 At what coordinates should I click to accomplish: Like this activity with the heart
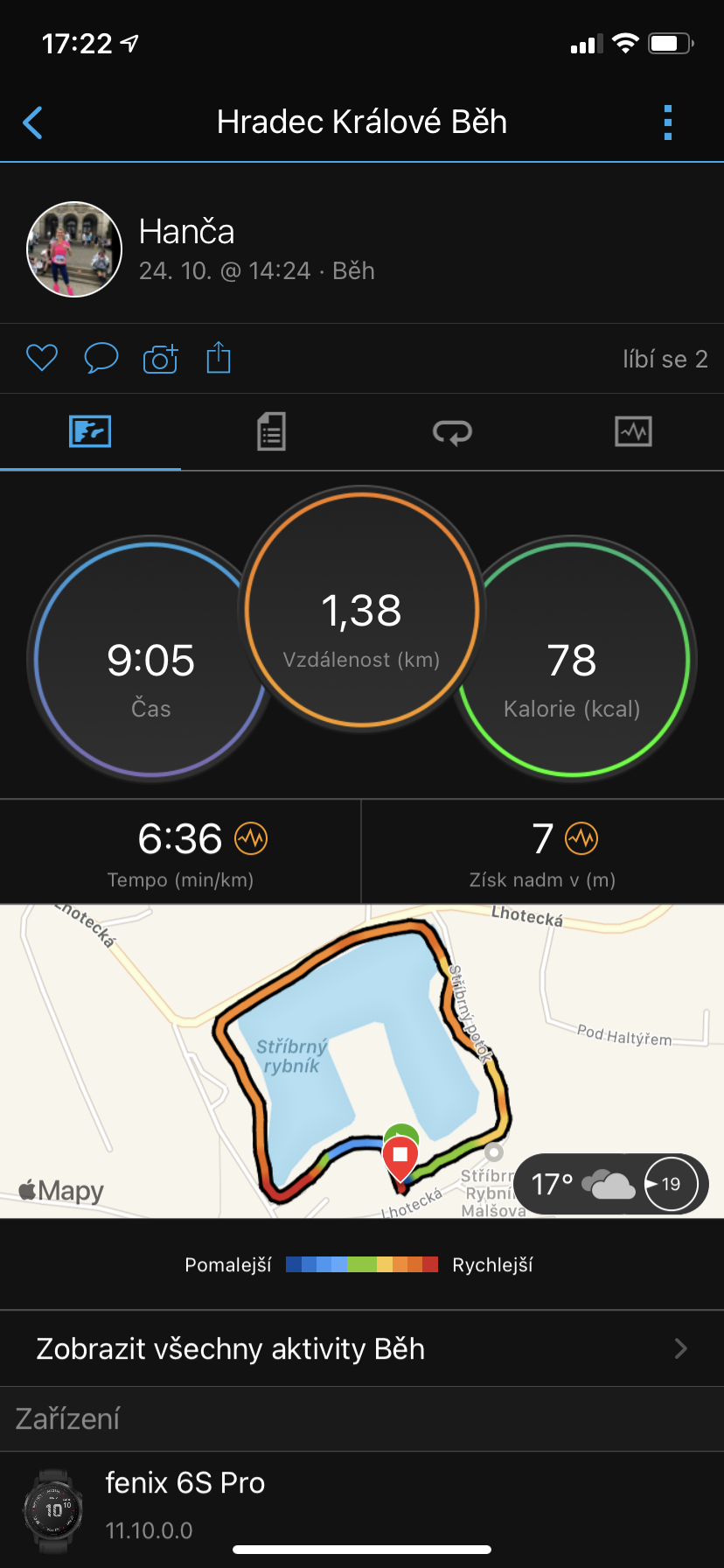pyautogui.click(x=42, y=358)
